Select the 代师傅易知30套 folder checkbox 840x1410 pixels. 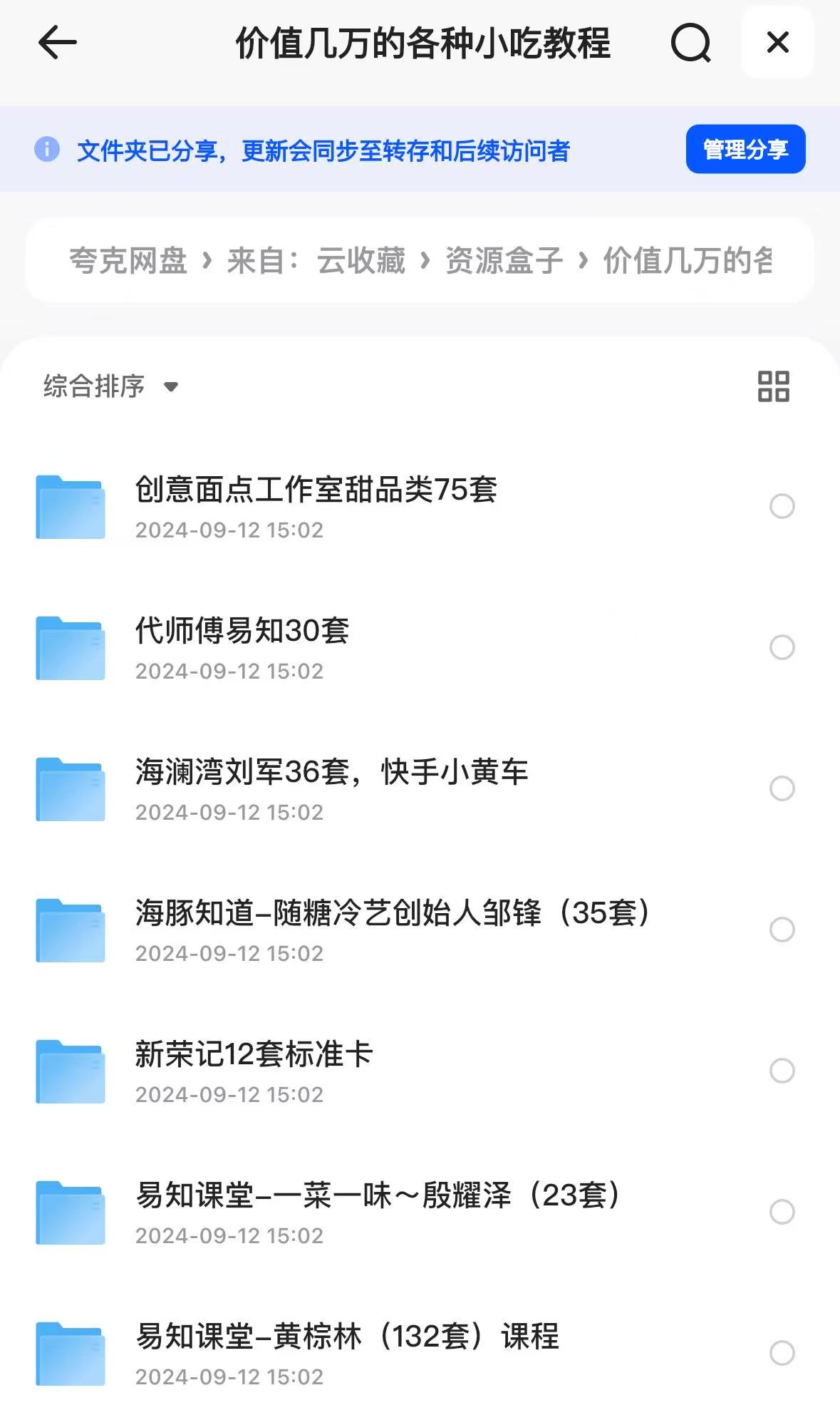click(x=782, y=647)
